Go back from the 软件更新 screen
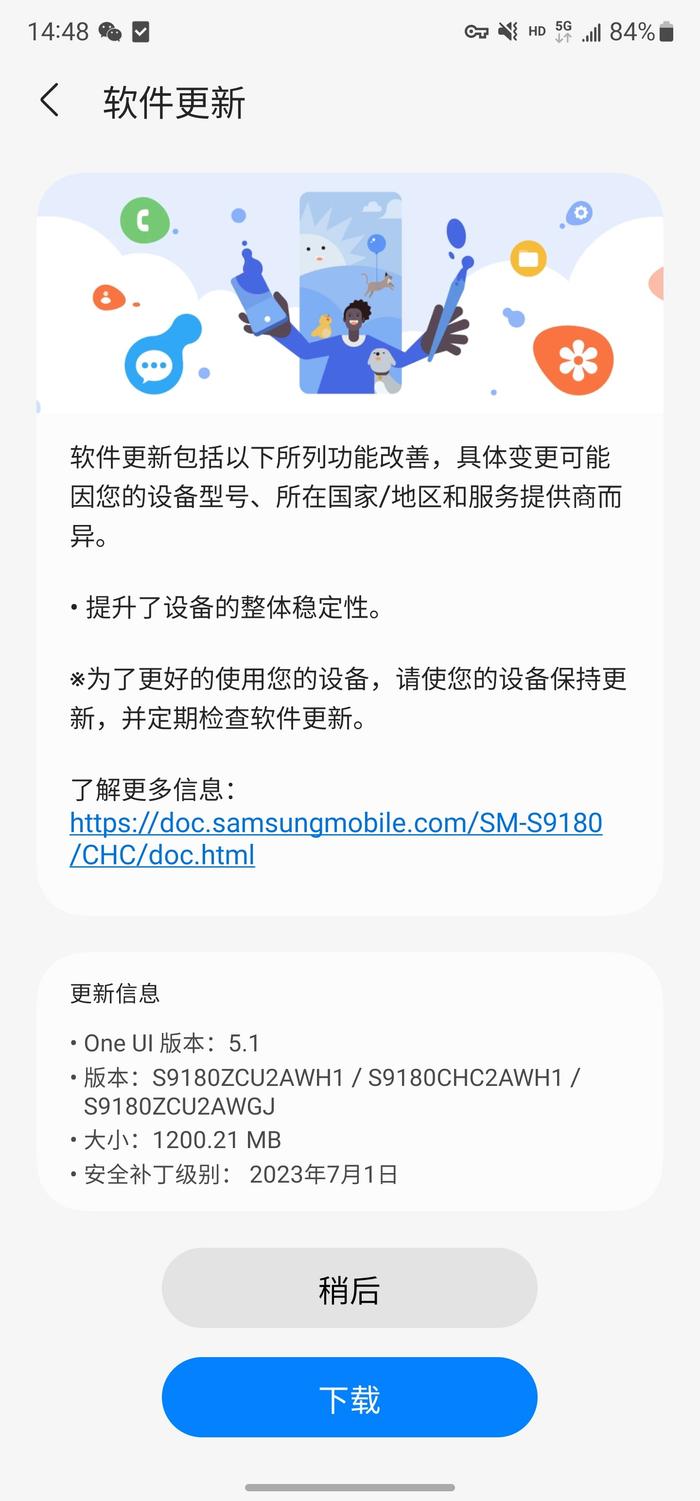This screenshot has height=1501, width=700. pos(49,101)
